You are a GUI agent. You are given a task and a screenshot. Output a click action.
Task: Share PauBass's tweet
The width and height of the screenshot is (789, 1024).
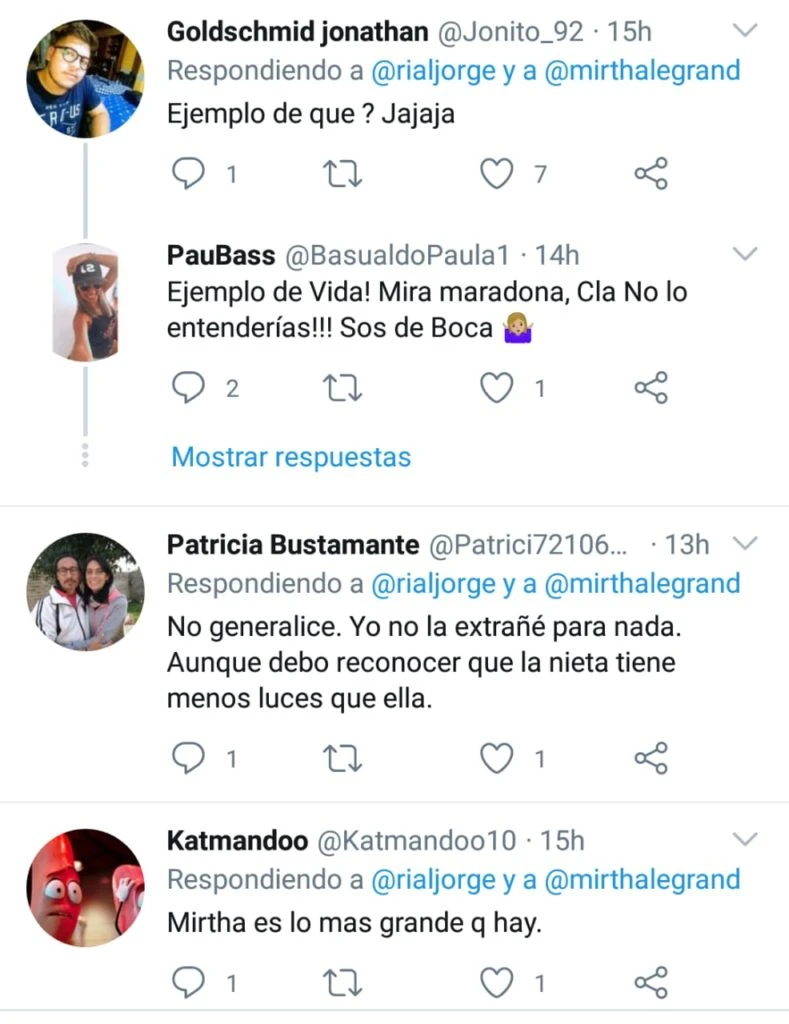(x=651, y=388)
